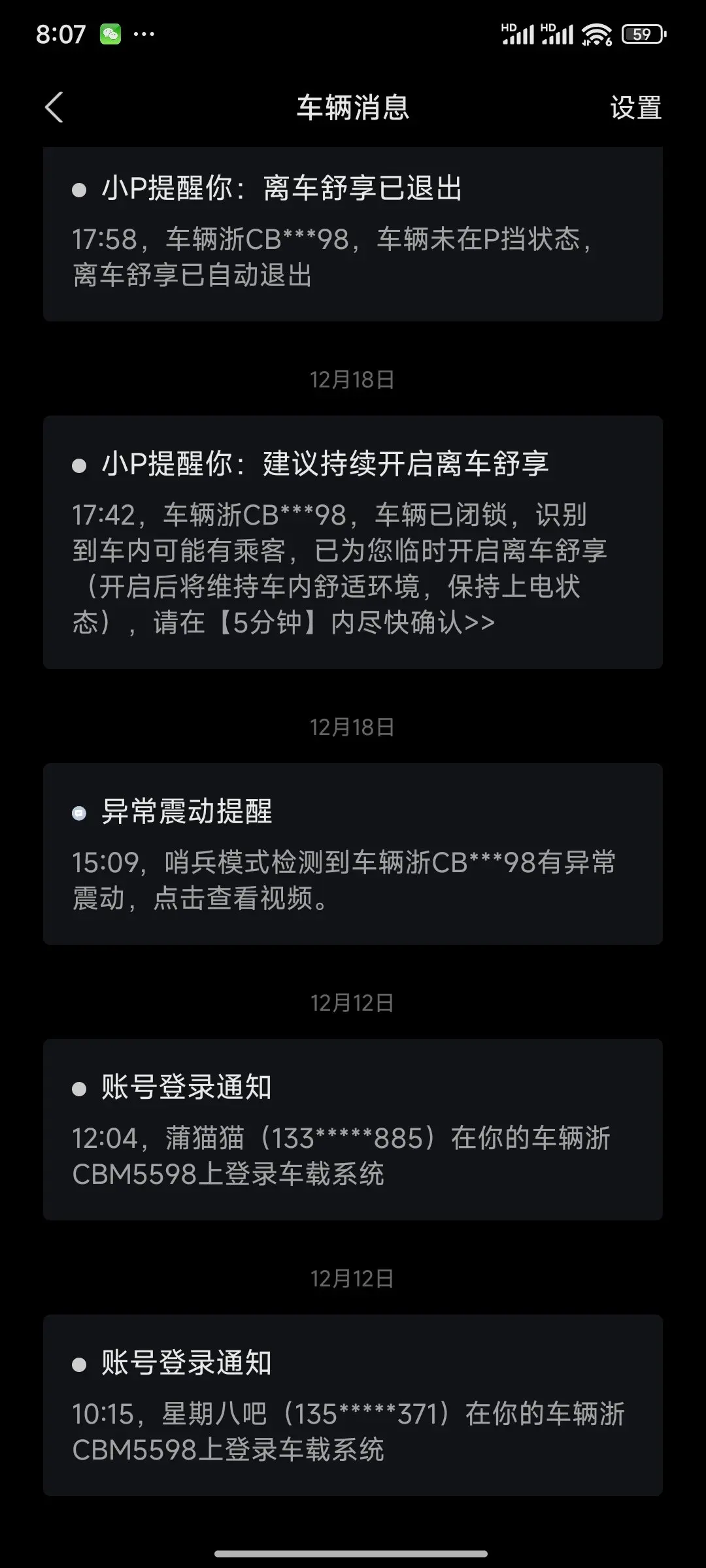The width and height of the screenshot is (706, 1568).
Task: Open the 离车舒享已退出 message card
Action: point(353,233)
